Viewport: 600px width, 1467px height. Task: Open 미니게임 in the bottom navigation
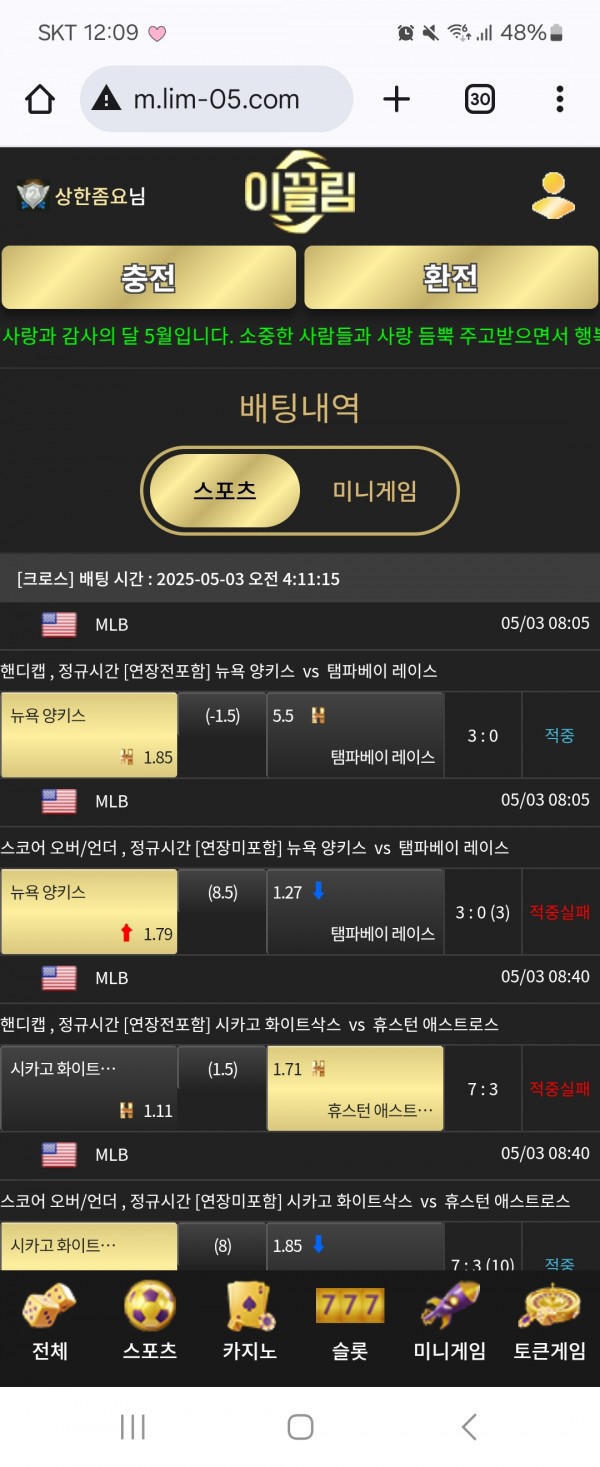pyautogui.click(x=450, y=1322)
